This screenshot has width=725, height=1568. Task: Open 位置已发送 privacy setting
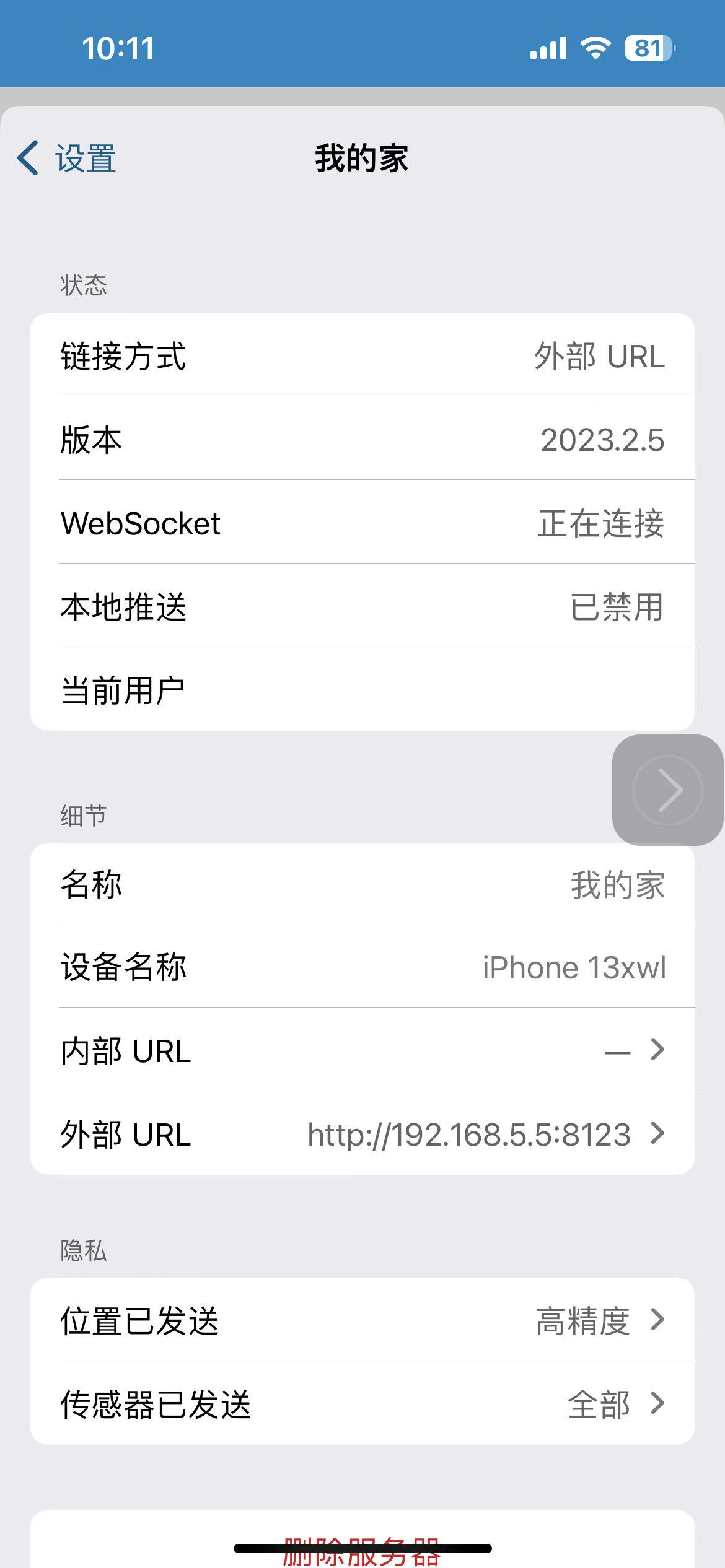tap(362, 1320)
